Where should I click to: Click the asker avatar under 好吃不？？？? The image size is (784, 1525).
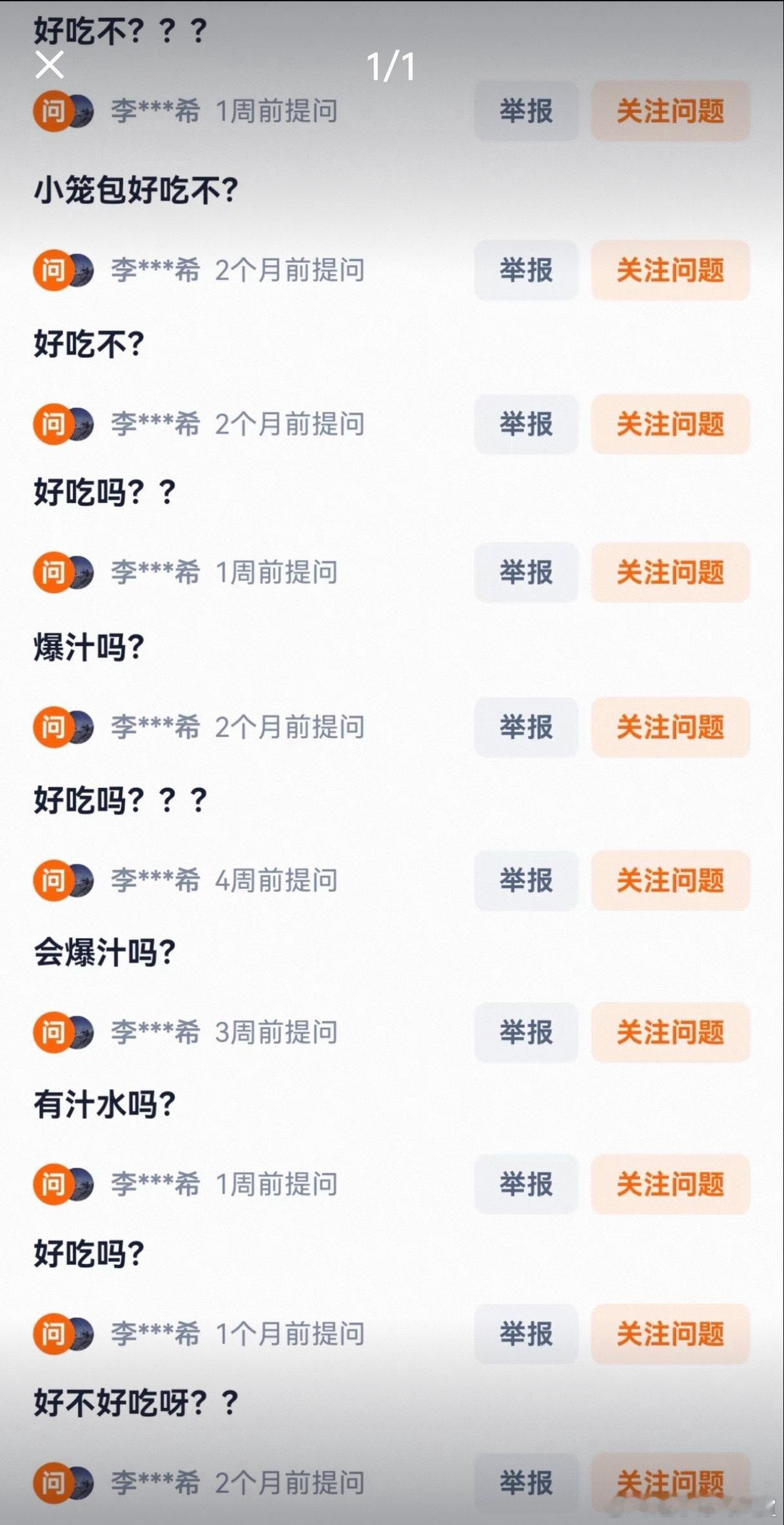(81, 111)
